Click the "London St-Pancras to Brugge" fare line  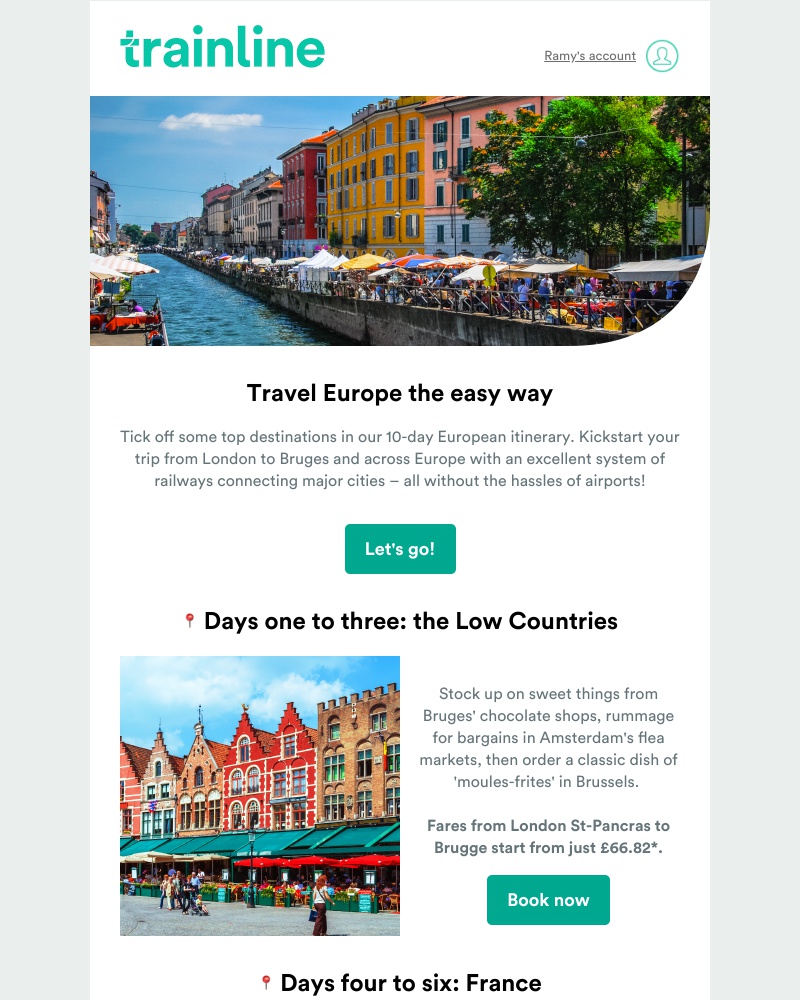(548, 836)
